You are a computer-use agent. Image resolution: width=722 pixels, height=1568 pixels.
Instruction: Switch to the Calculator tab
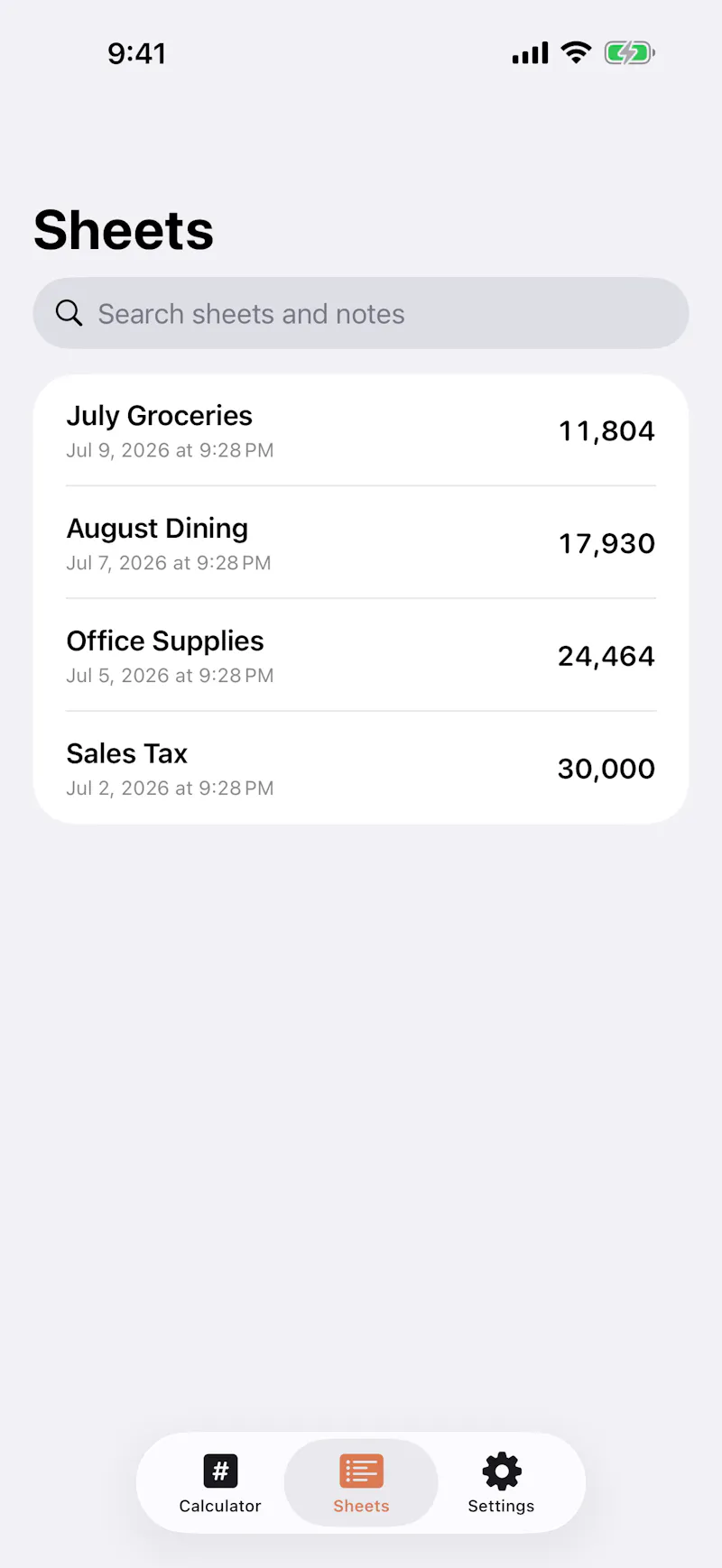220,1483
